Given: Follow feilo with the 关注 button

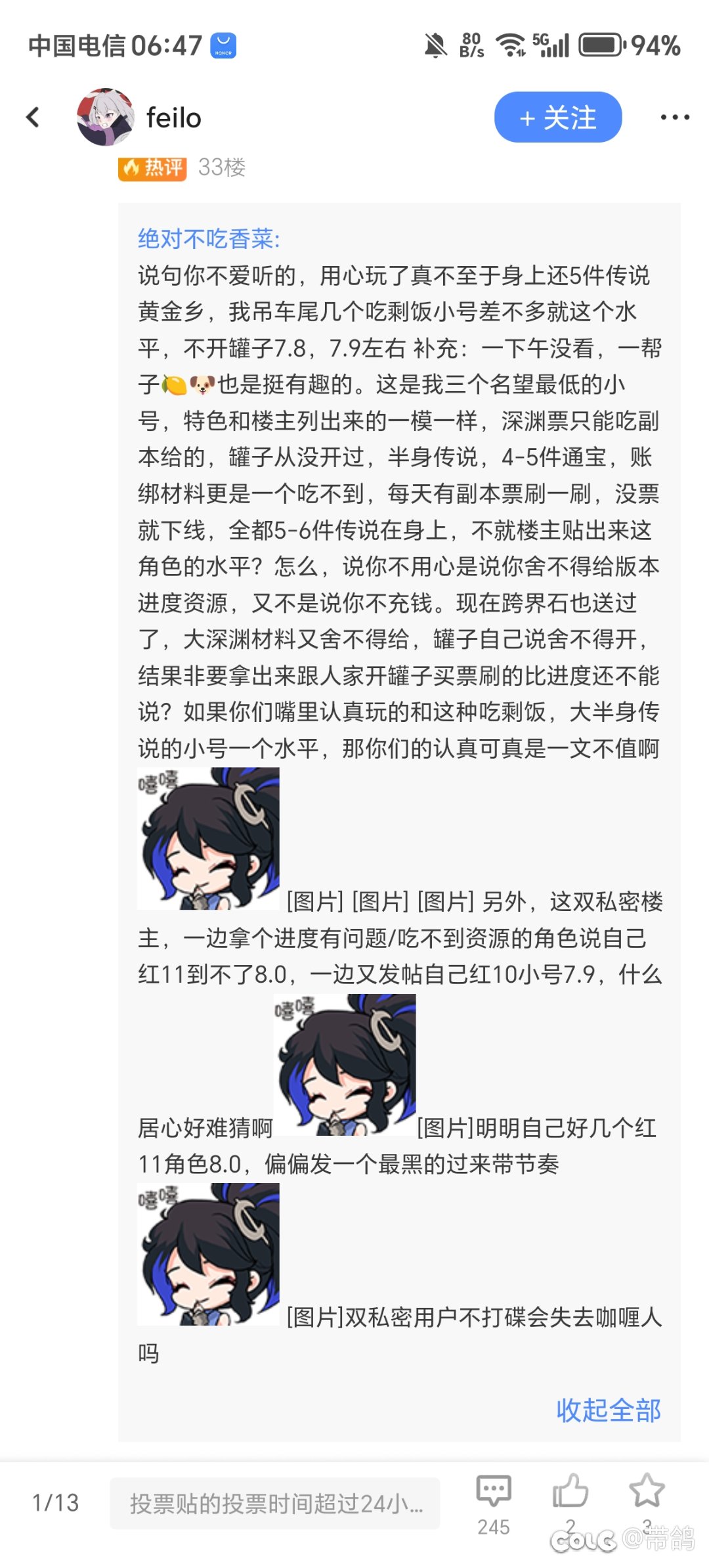Looking at the screenshot, I should (557, 118).
